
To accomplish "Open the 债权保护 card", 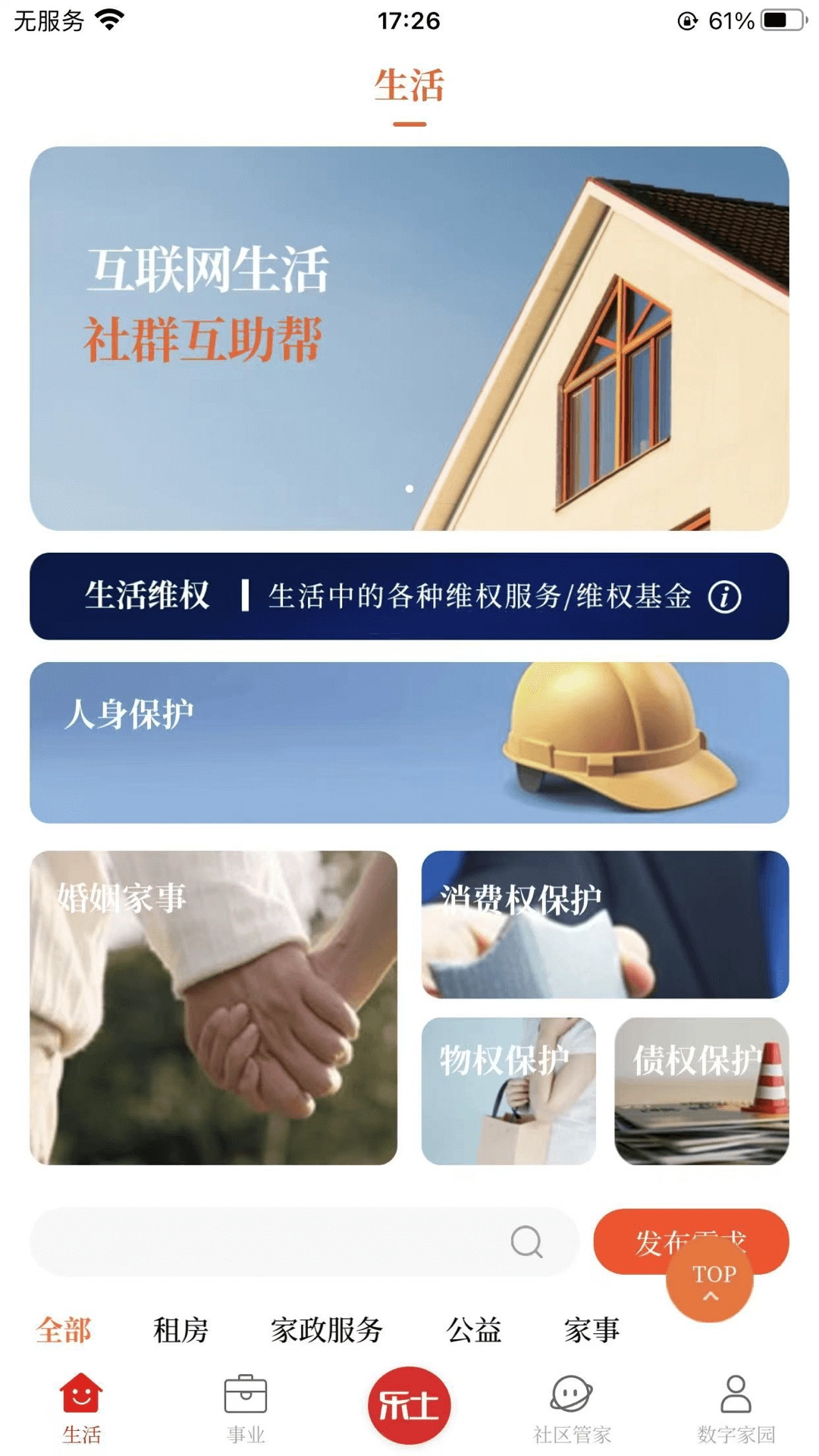I will (701, 1091).
